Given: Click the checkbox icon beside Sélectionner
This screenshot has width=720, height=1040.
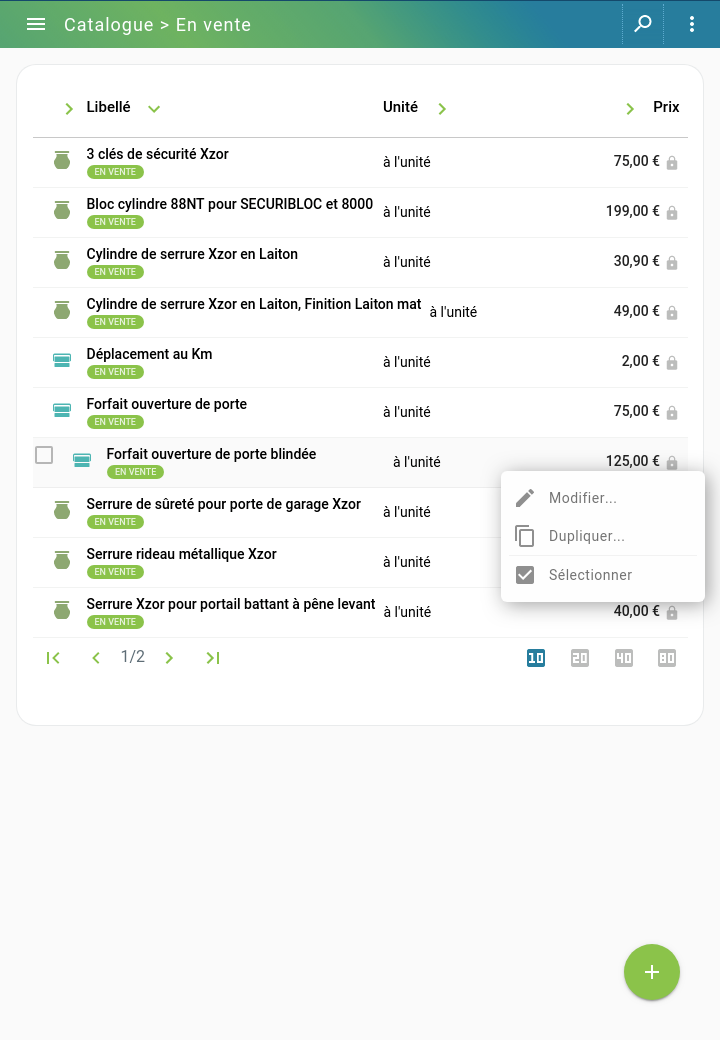Looking at the screenshot, I should (524, 575).
